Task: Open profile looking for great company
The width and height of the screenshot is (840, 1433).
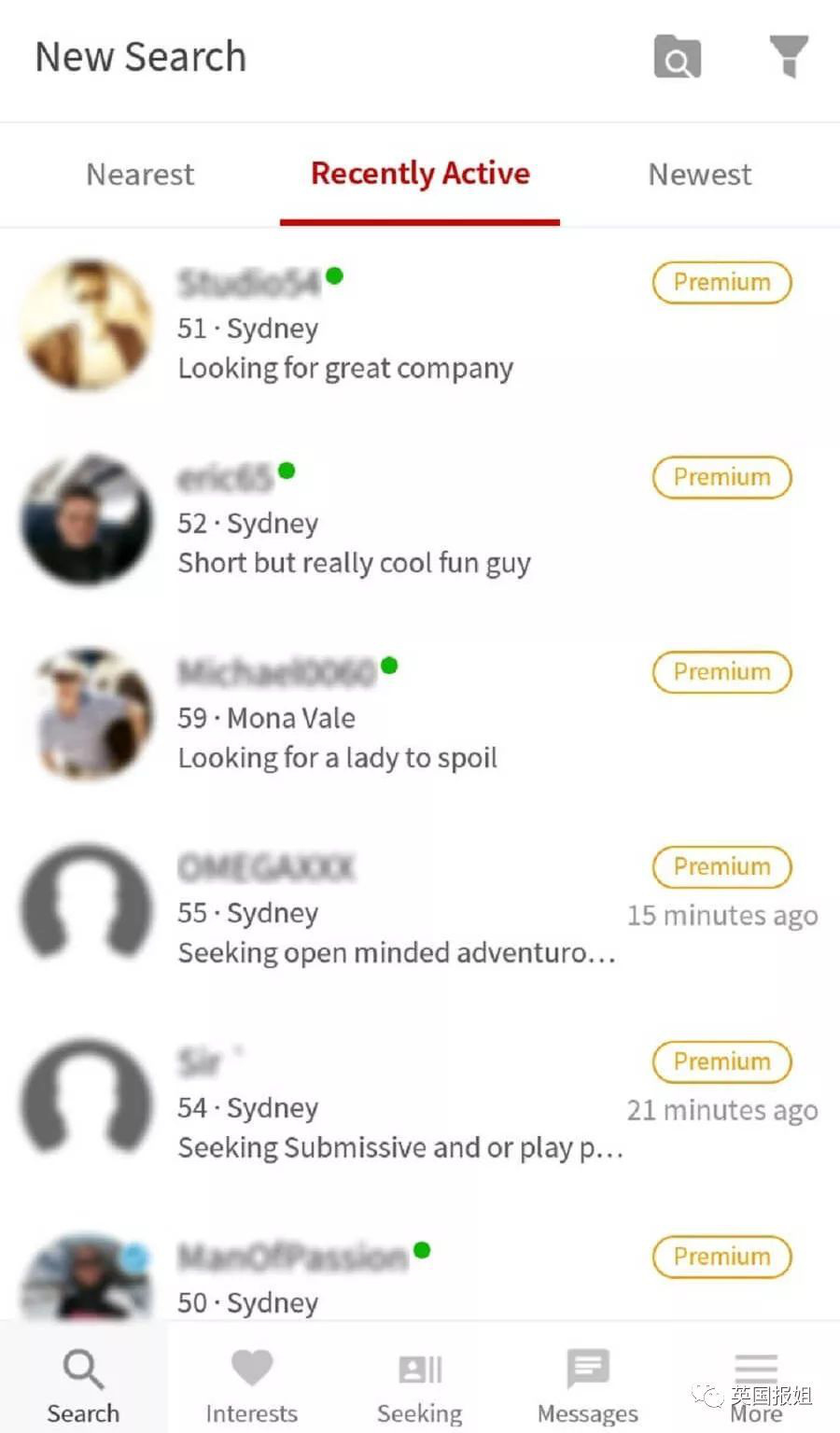Action: pyautogui.click(x=345, y=327)
